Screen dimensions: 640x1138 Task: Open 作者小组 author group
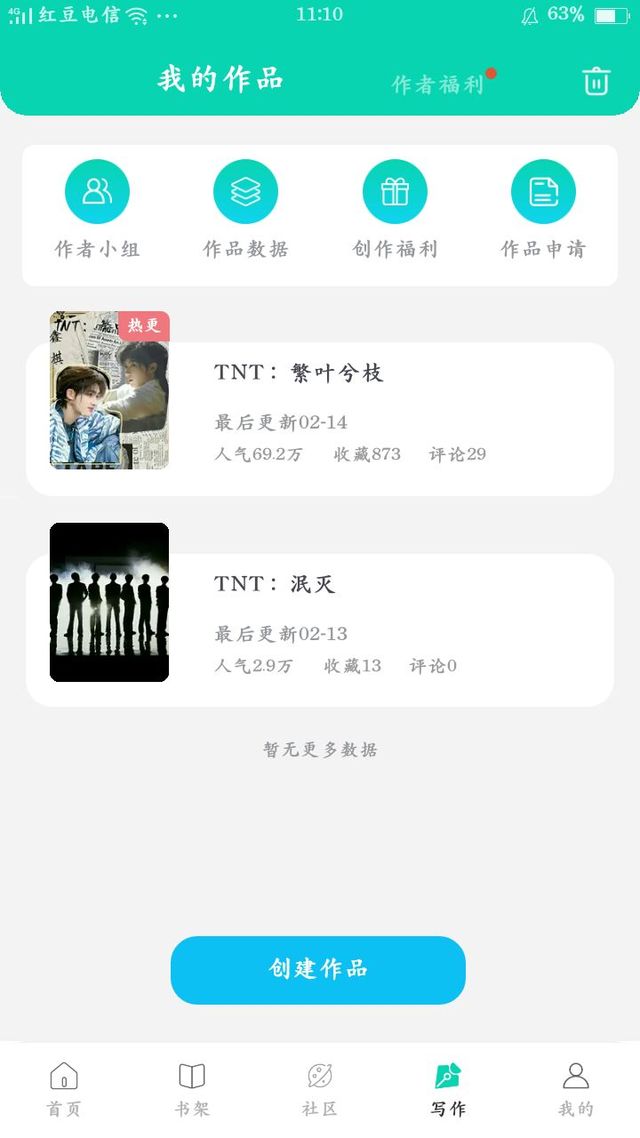click(x=97, y=210)
